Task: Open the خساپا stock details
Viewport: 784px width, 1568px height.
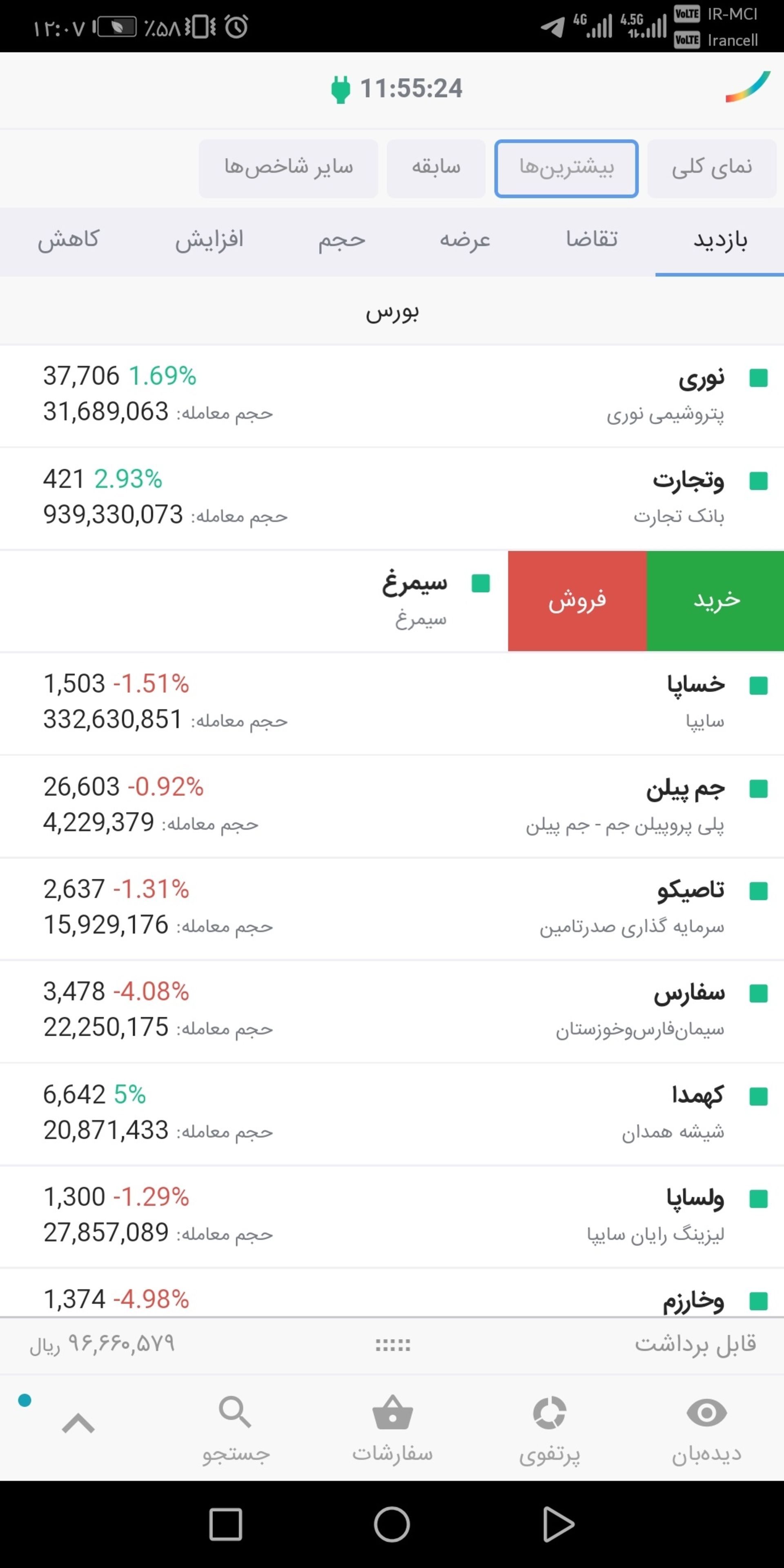Action: pyautogui.click(x=392, y=703)
